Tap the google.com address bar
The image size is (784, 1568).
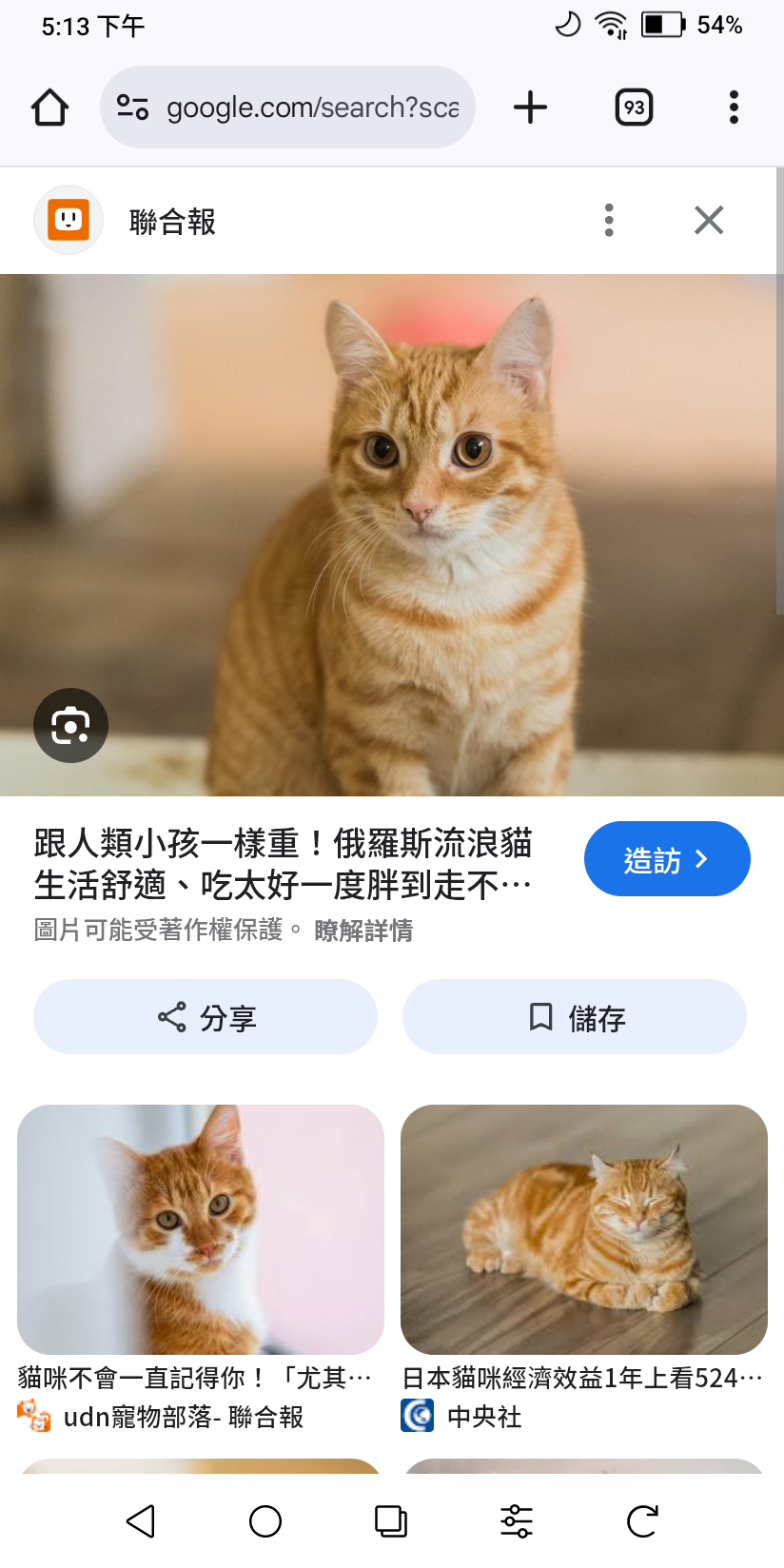point(287,108)
